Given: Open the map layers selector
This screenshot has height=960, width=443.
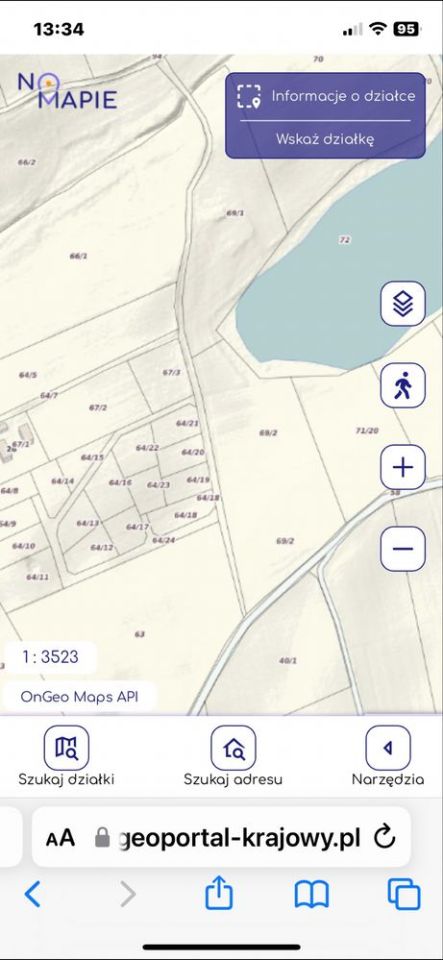Looking at the screenshot, I should point(403,304).
